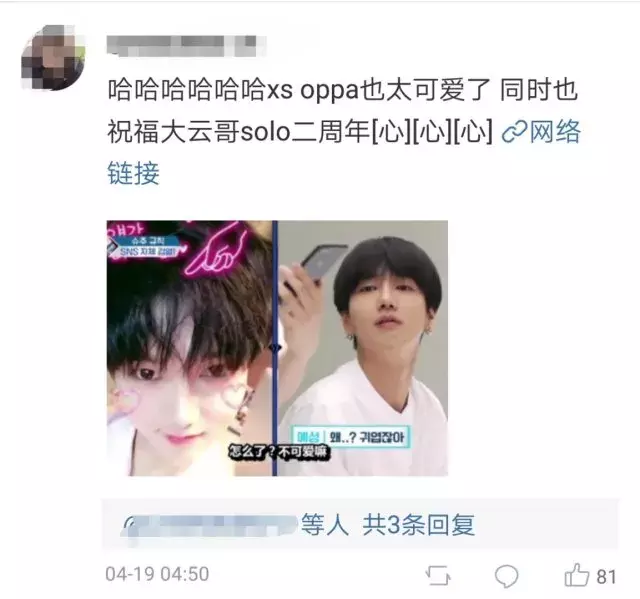Screen dimensions: 640x599
Task: Repost this comment
Action: click(x=438, y=575)
